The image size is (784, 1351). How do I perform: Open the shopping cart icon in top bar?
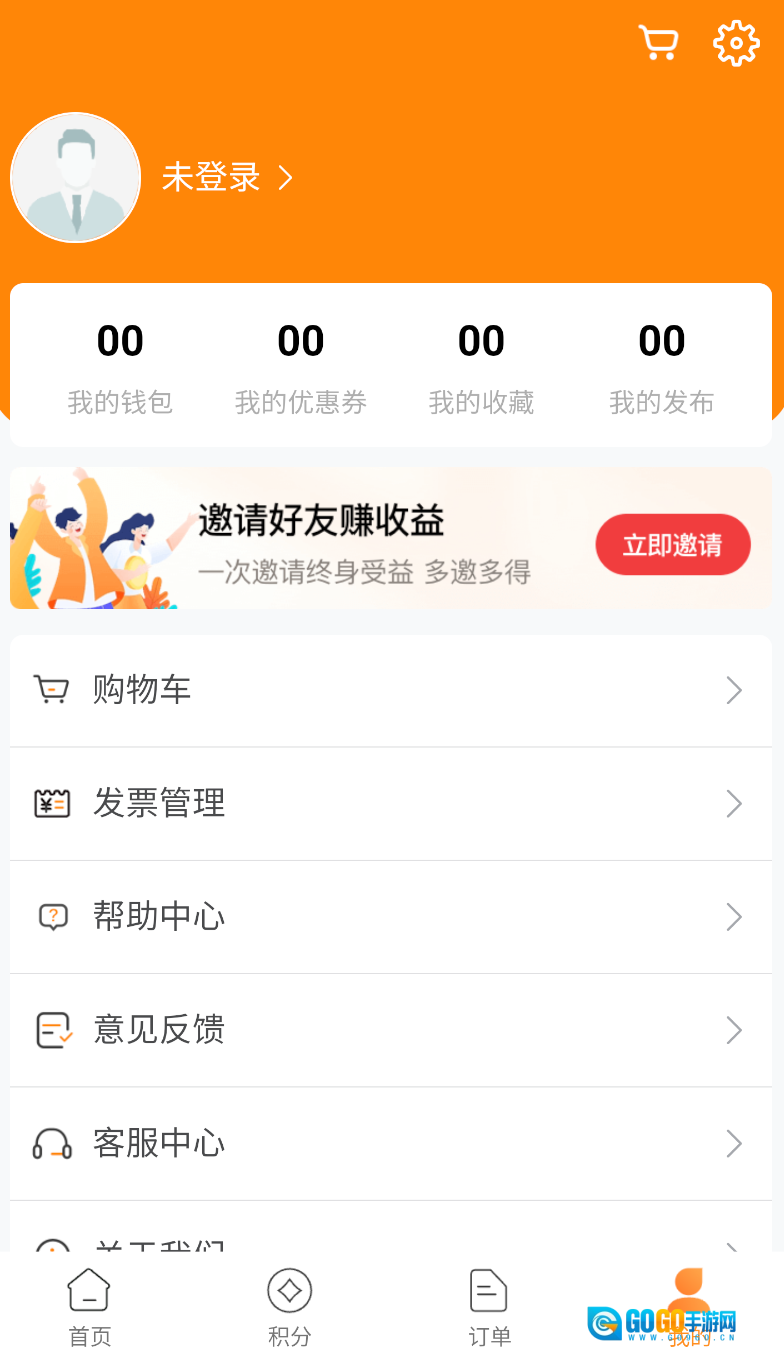659,43
